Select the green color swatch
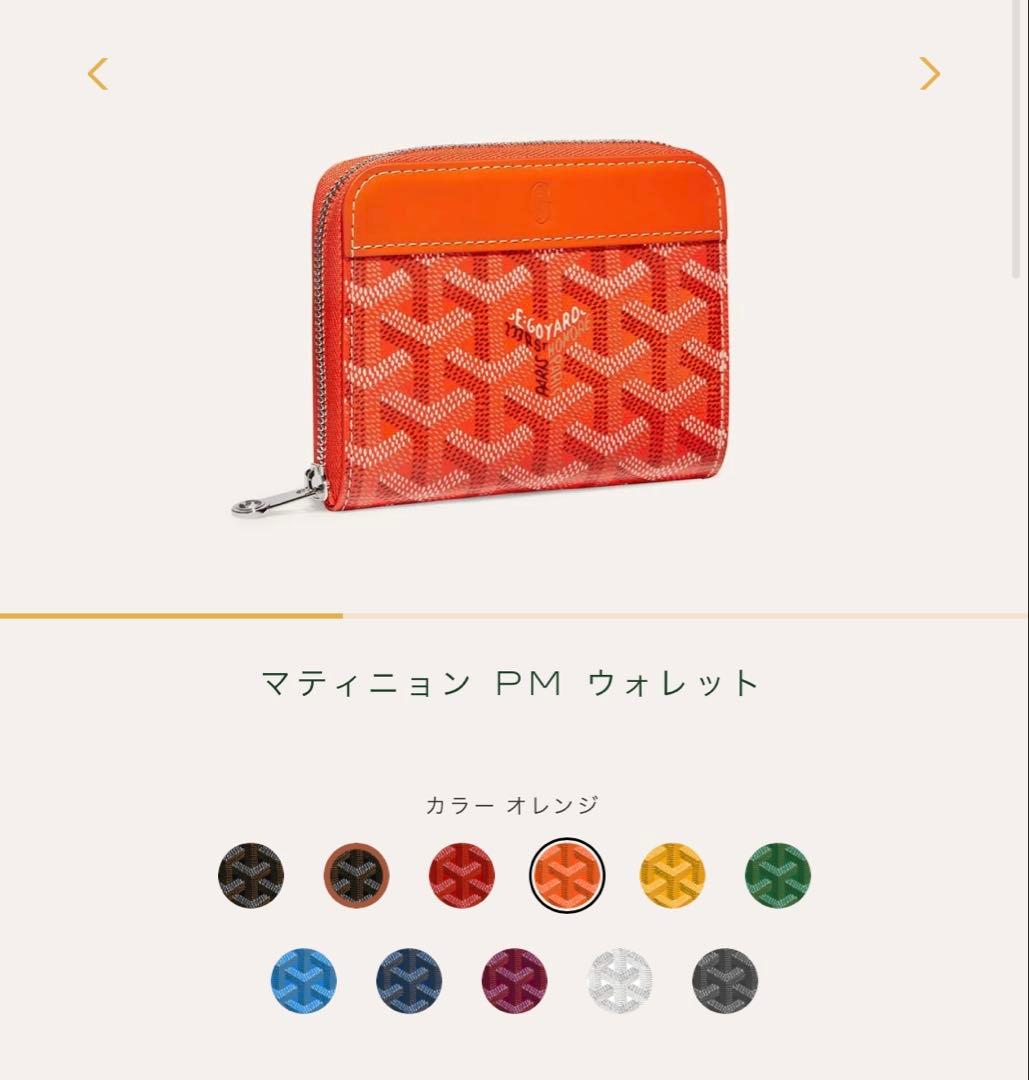Viewport: 1029px width, 1080px height. [x=777, y=876]
